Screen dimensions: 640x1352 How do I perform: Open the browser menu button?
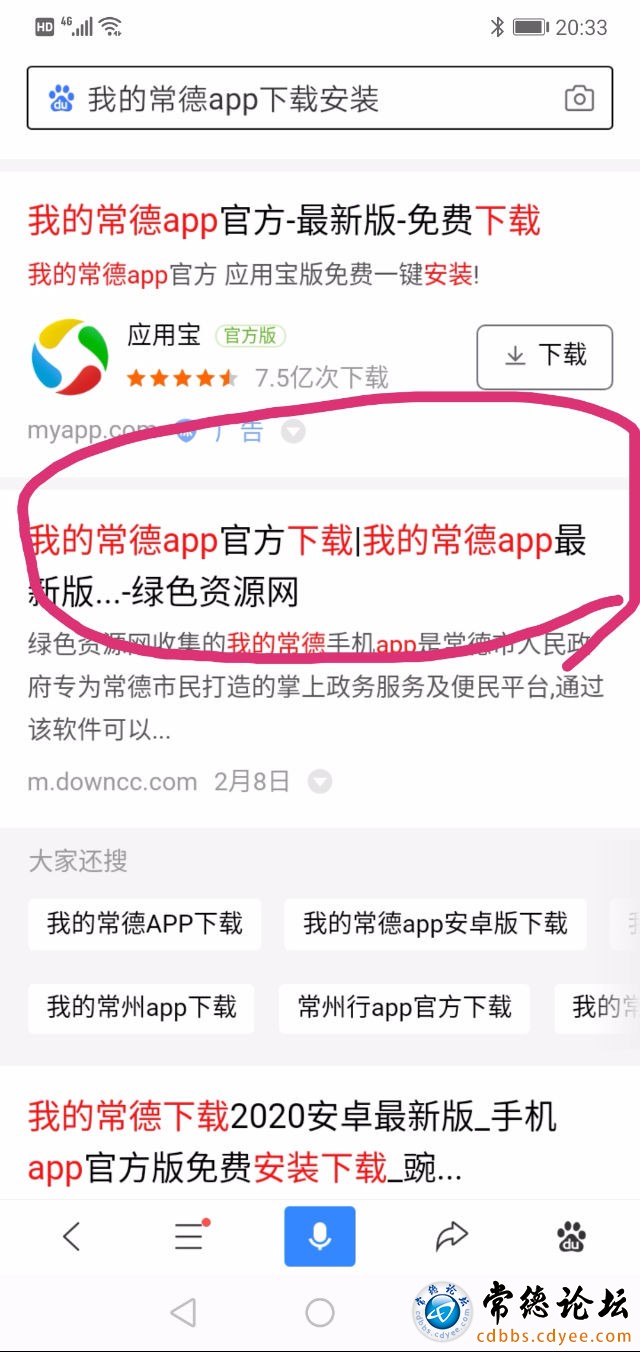click(x=189, y=1237)
